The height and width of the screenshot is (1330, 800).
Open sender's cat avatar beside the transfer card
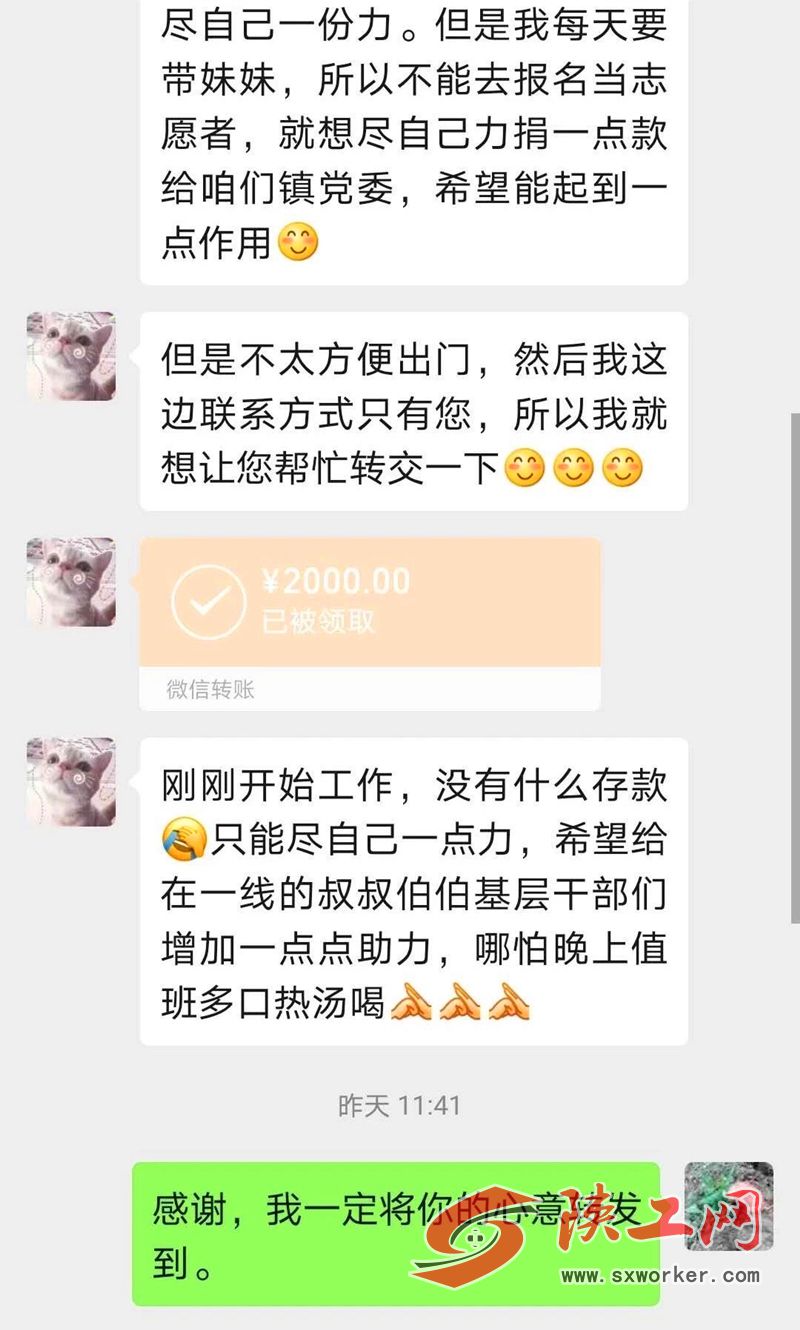pos(71,582)
